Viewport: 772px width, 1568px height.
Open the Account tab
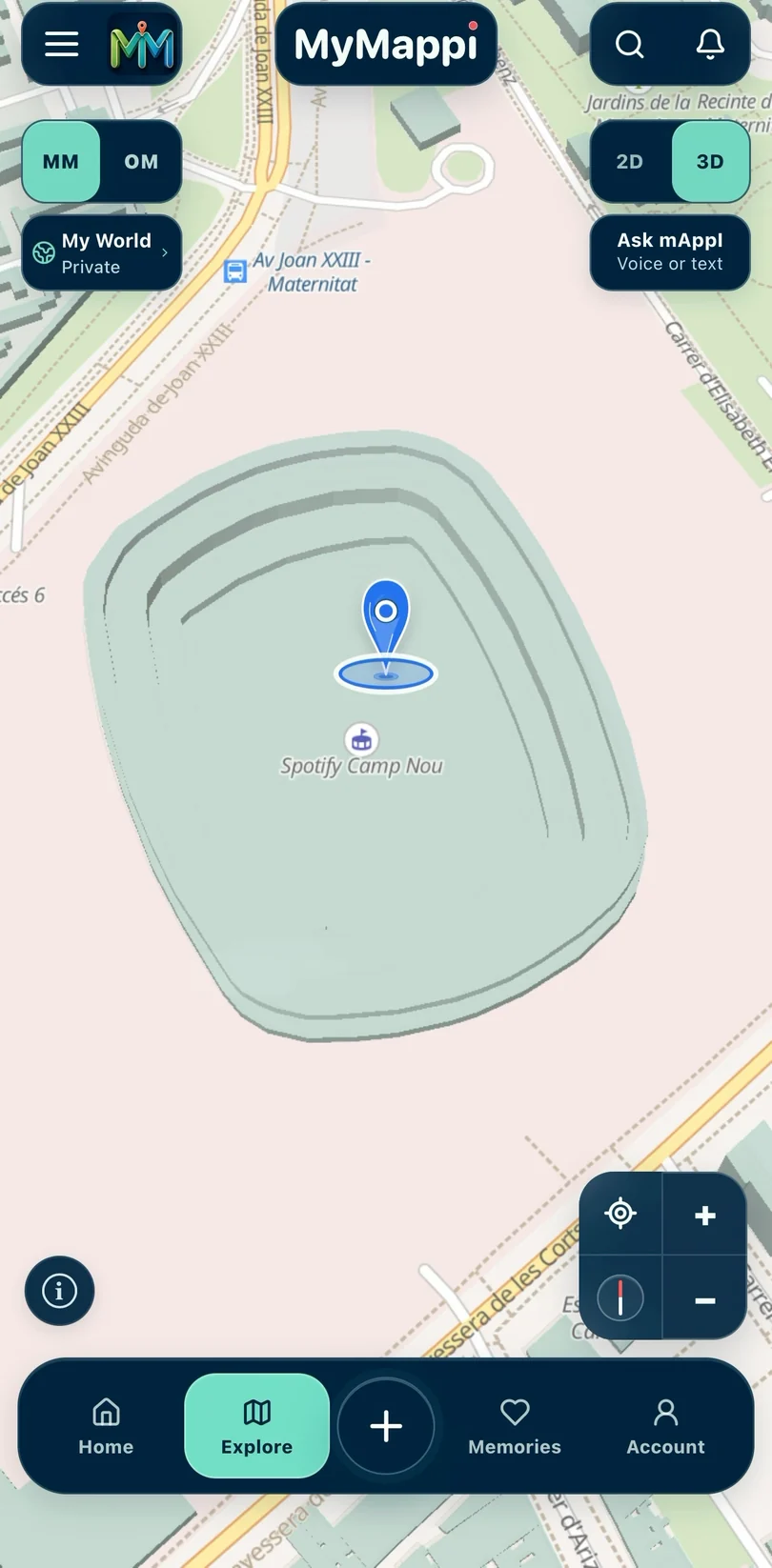[665, 1426]
